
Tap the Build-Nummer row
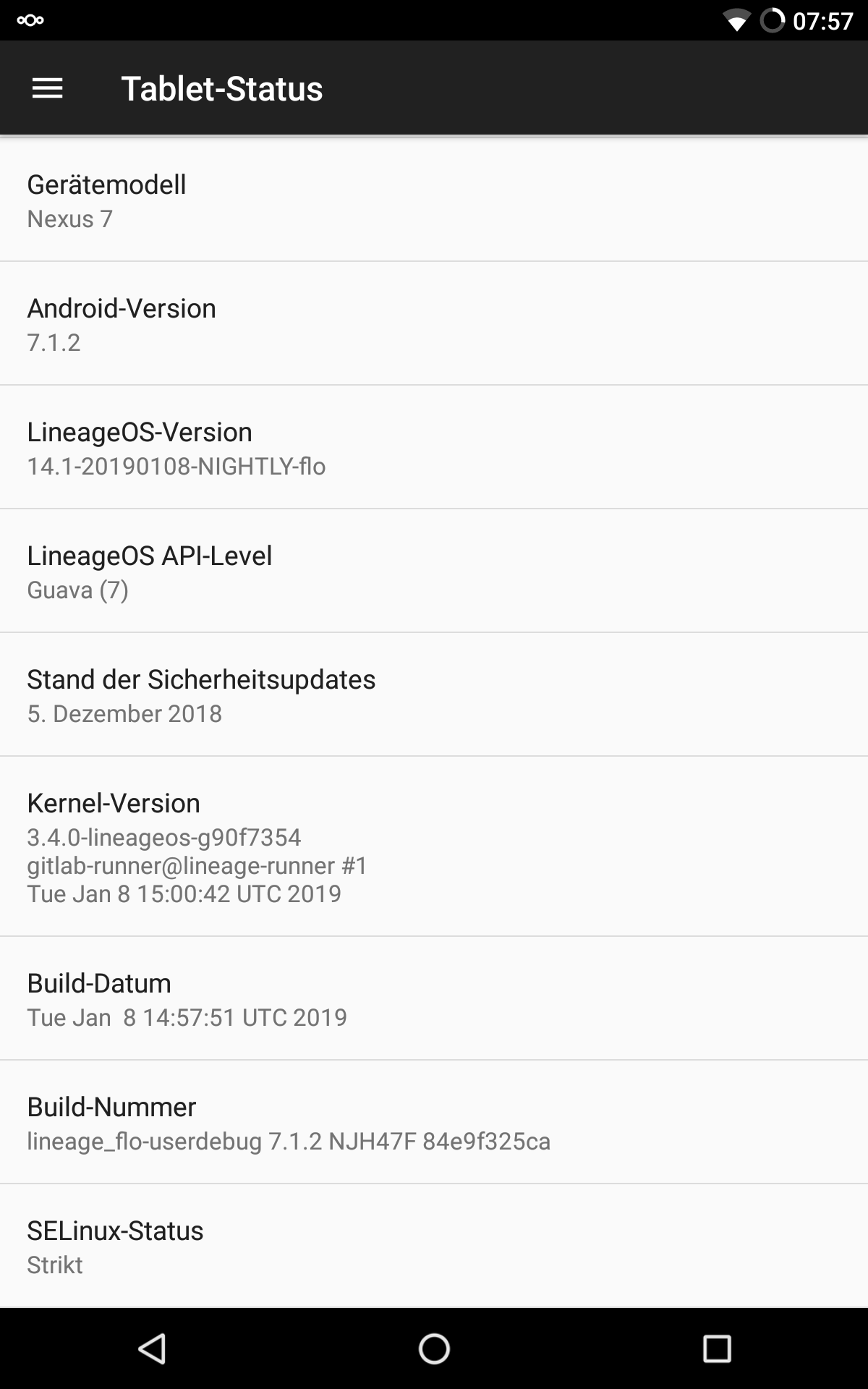tap(434, 1123)
